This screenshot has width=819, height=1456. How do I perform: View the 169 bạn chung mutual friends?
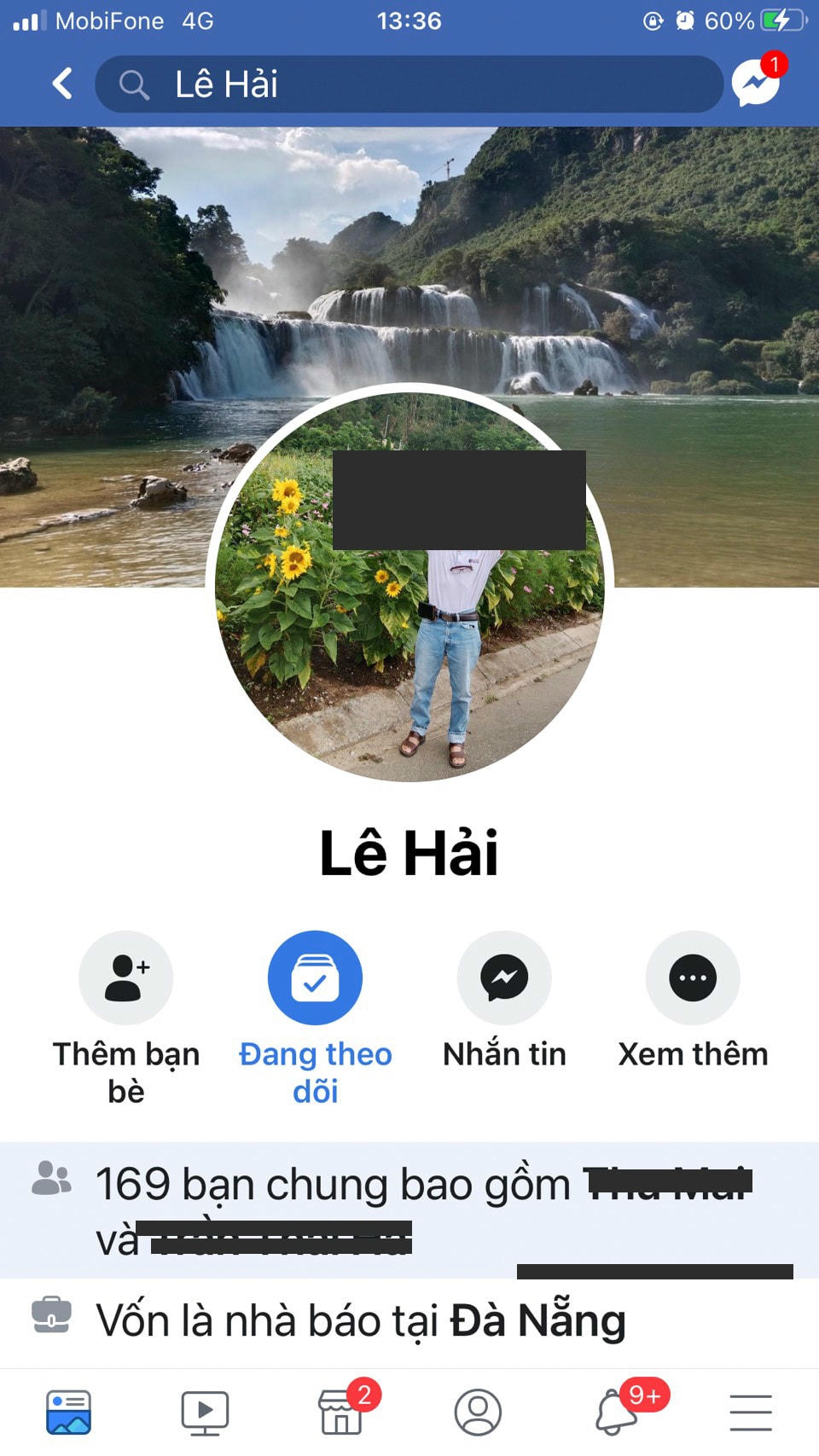click(333, 1186)
